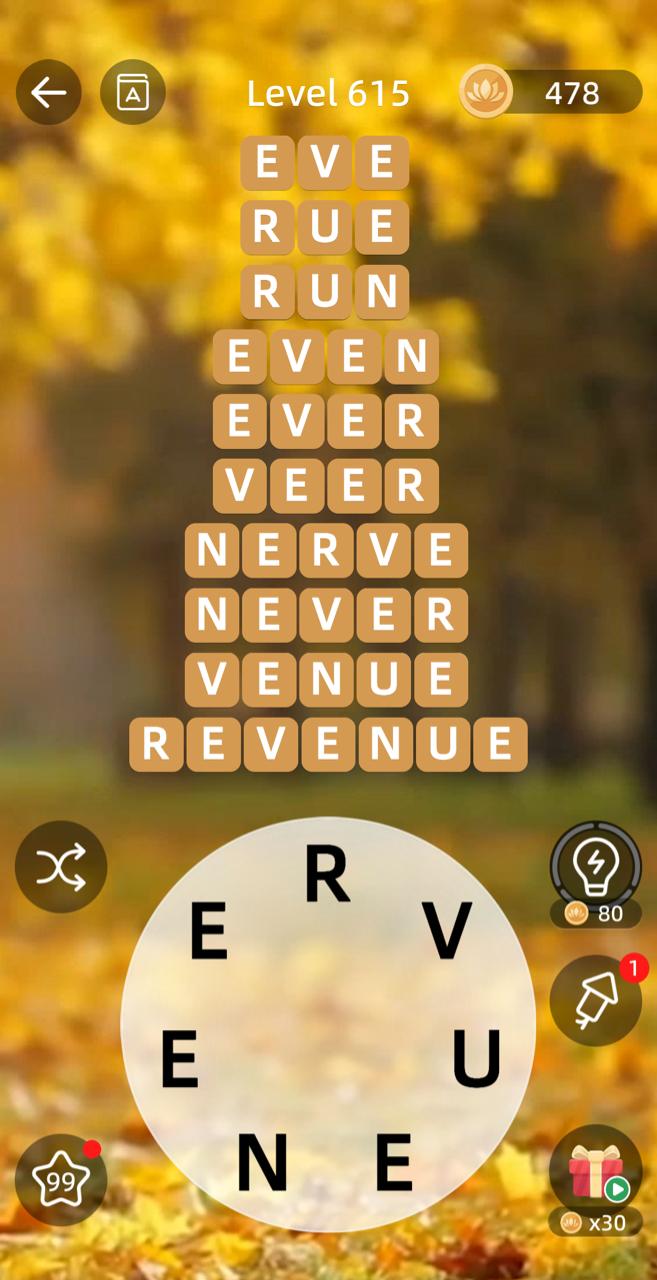Claim the gift box video reward

595,1171
